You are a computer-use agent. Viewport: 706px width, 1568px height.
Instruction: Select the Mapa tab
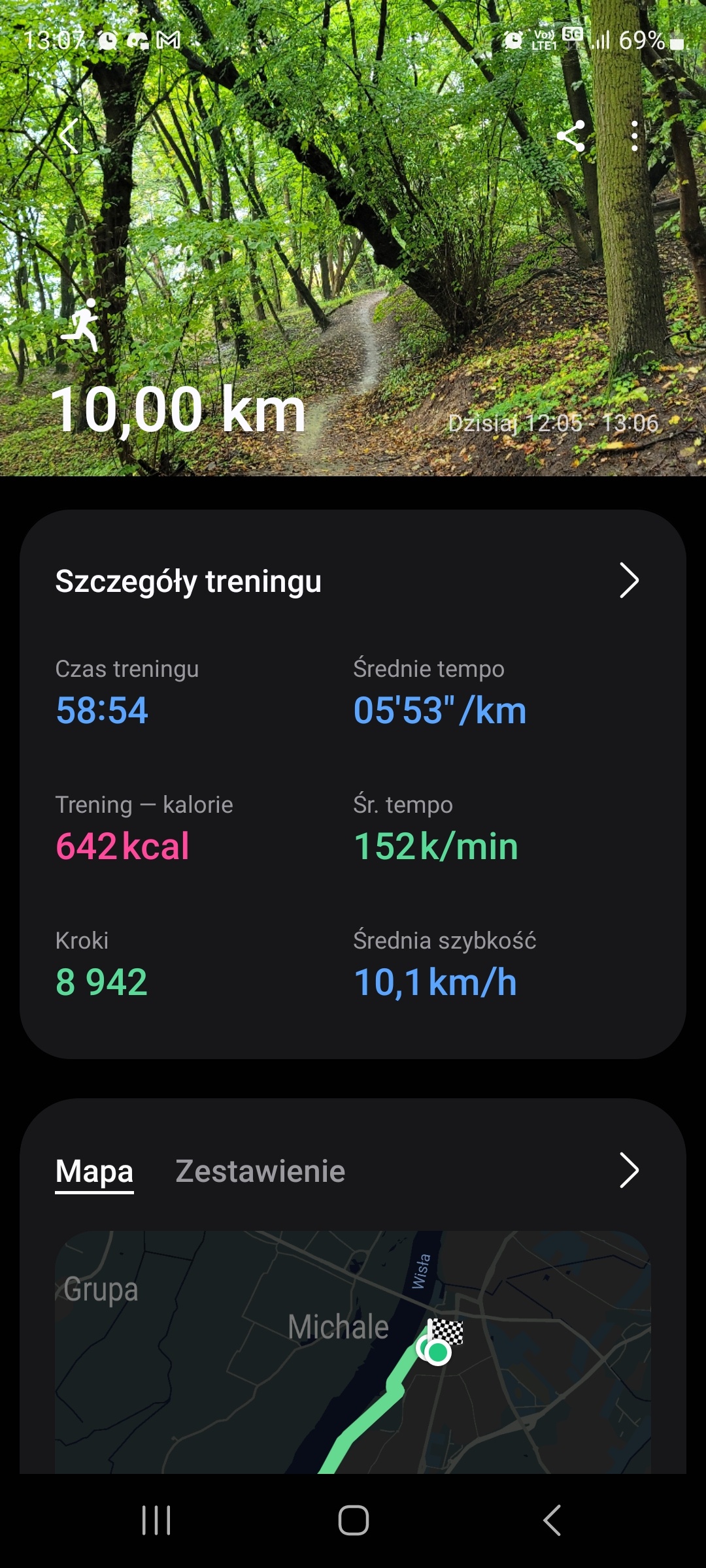[94, 1171]
